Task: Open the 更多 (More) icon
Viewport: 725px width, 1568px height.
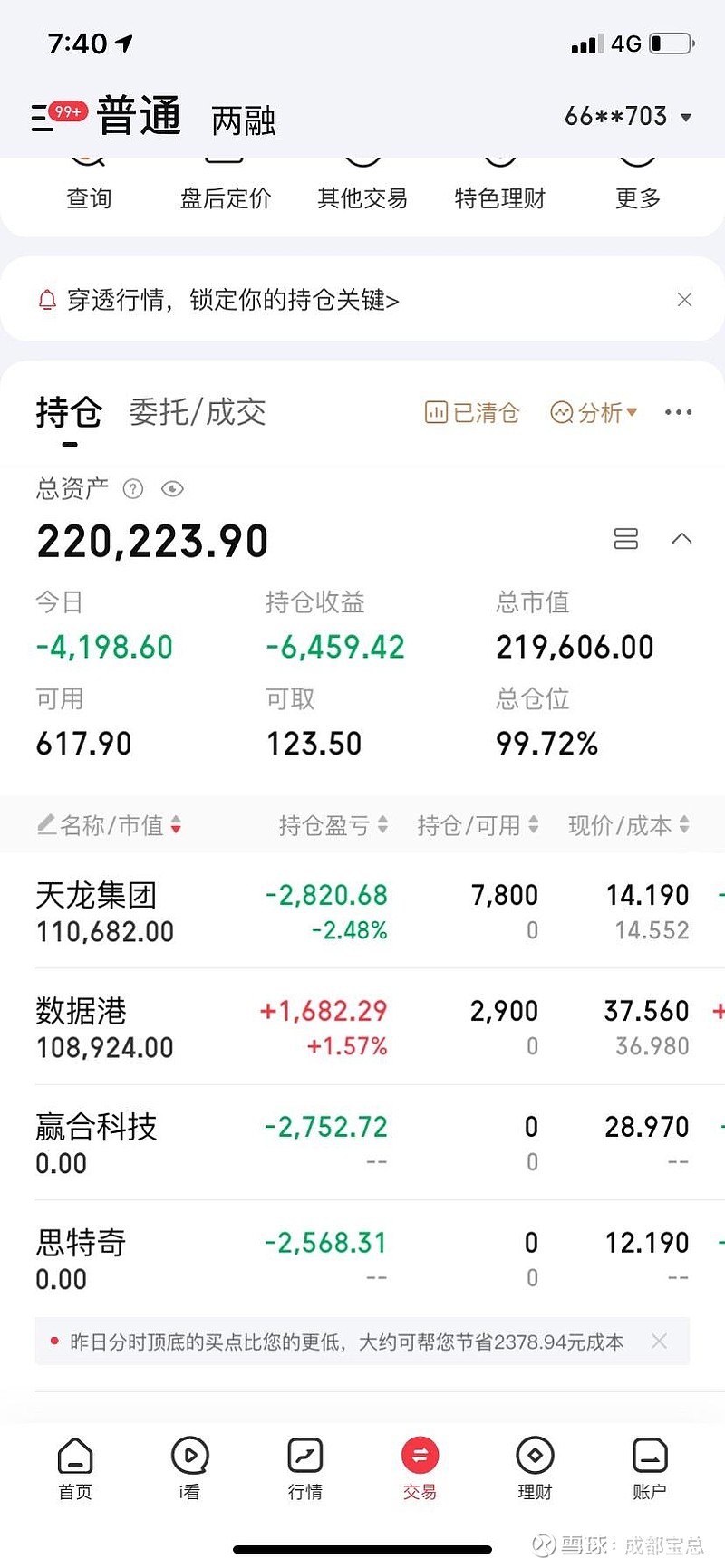Action: click(x=637, y=181)
